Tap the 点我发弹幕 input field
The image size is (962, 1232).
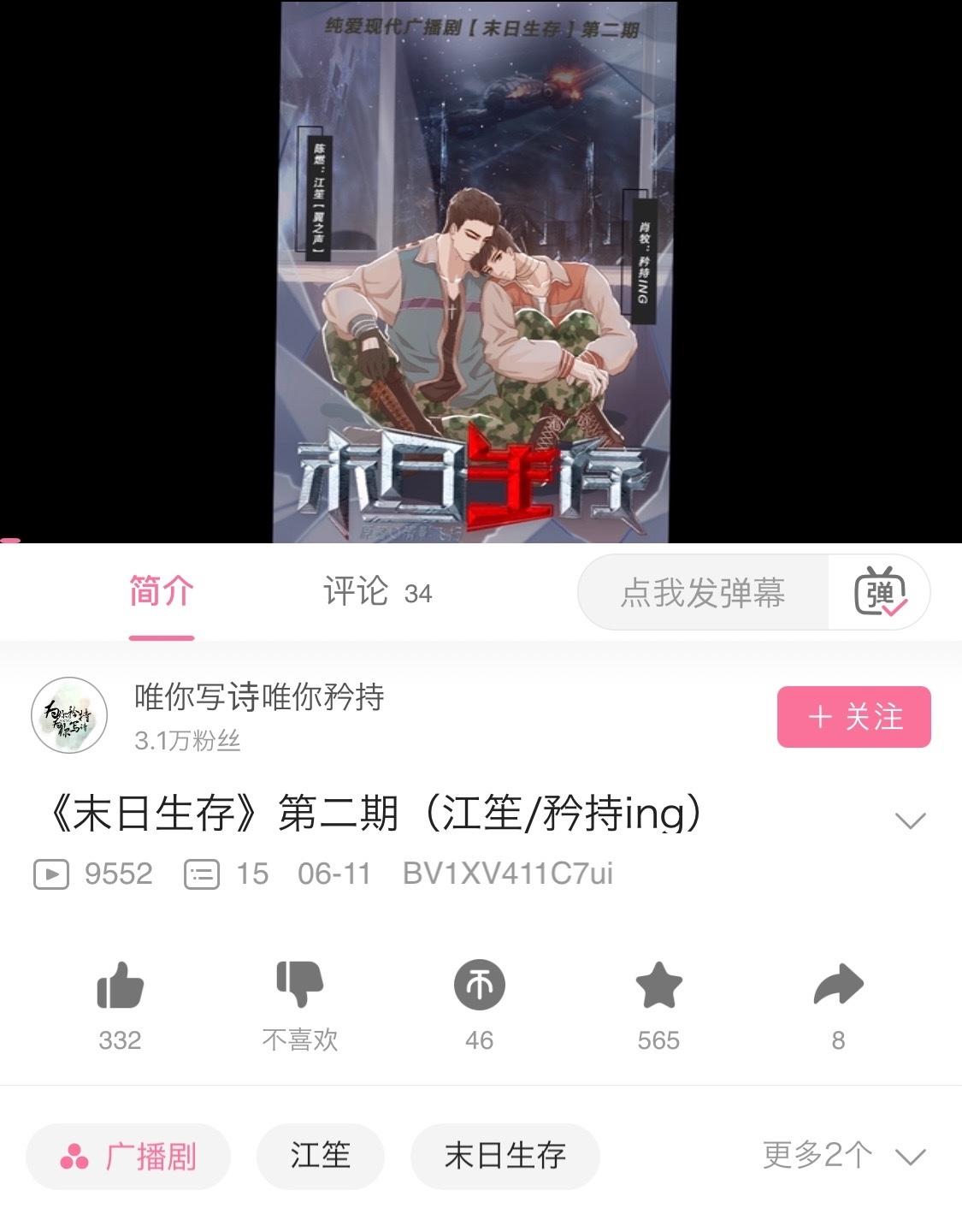(x=703, y=593)
